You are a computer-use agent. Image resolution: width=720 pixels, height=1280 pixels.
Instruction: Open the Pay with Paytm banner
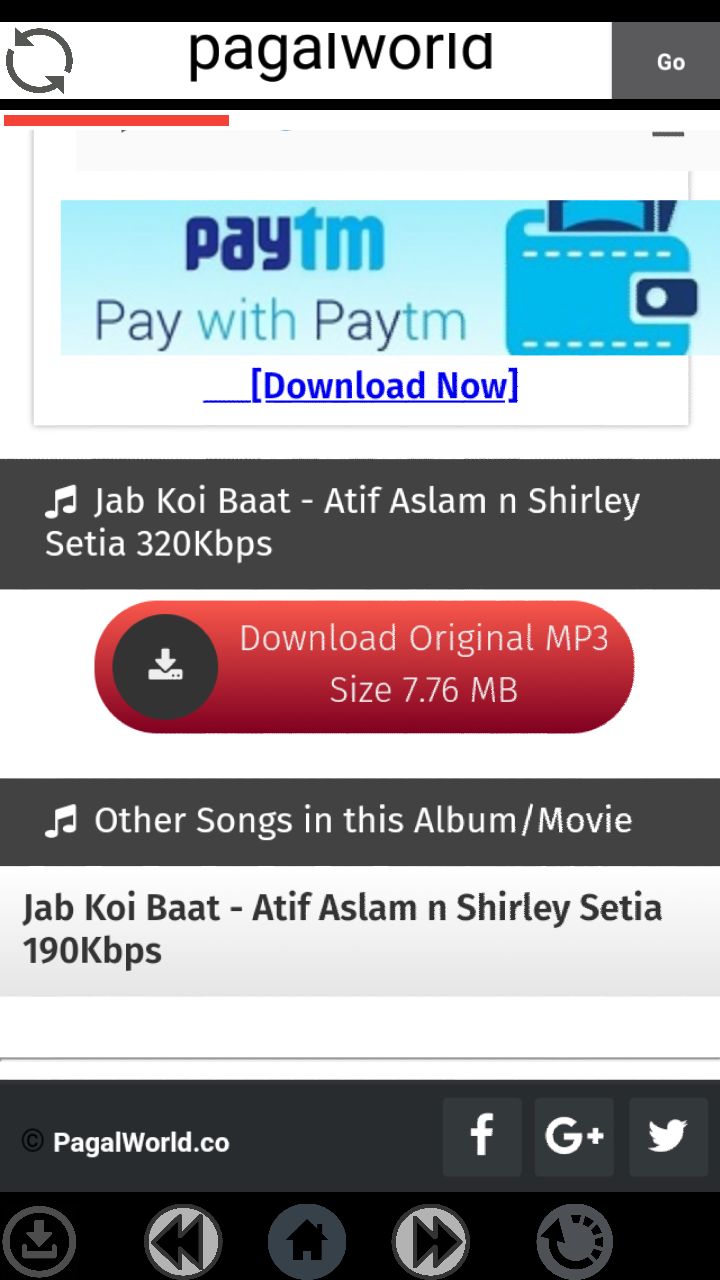pos(390,278)
